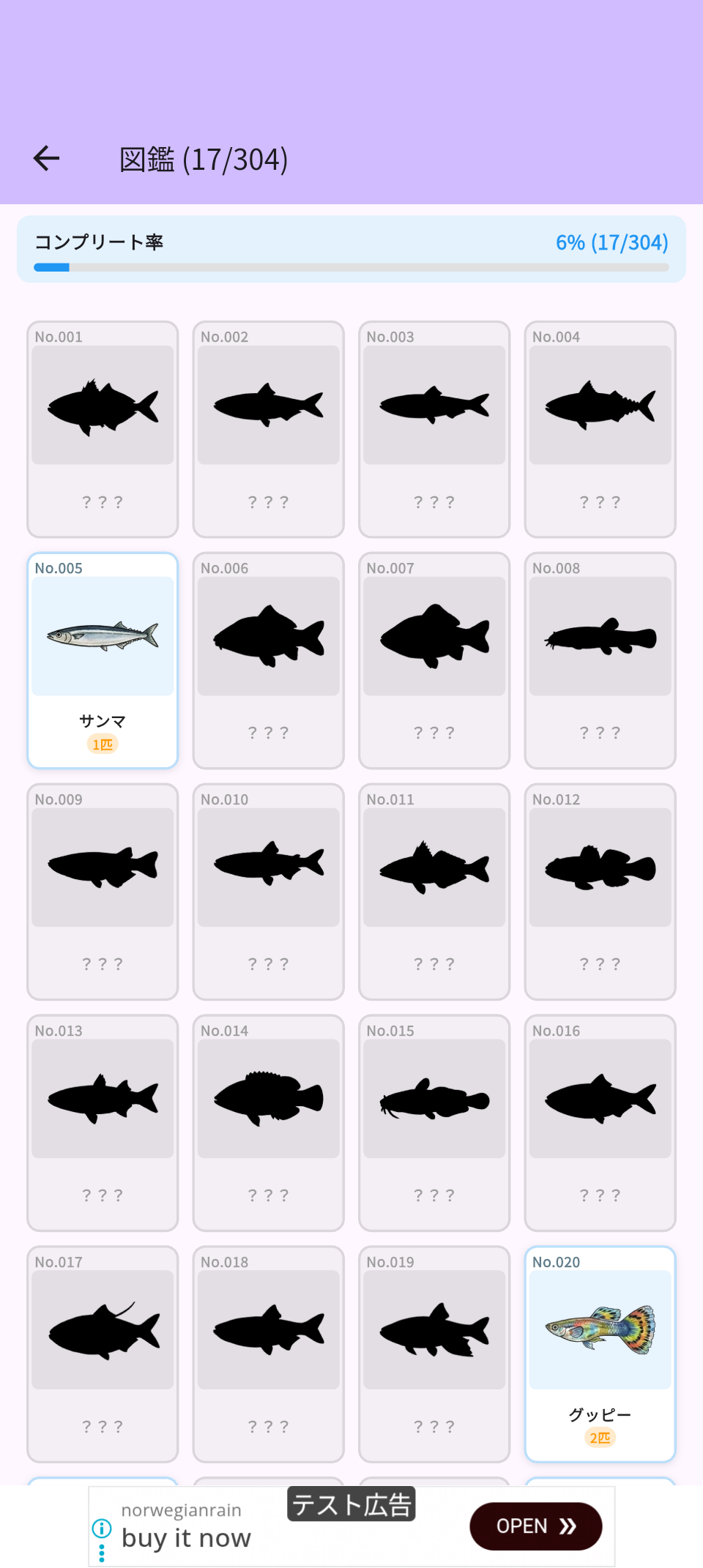The height and width of the screenshot is (1568, 703).
Task: Select the locked fish card No.017
Action: (x=103, y=1354)
